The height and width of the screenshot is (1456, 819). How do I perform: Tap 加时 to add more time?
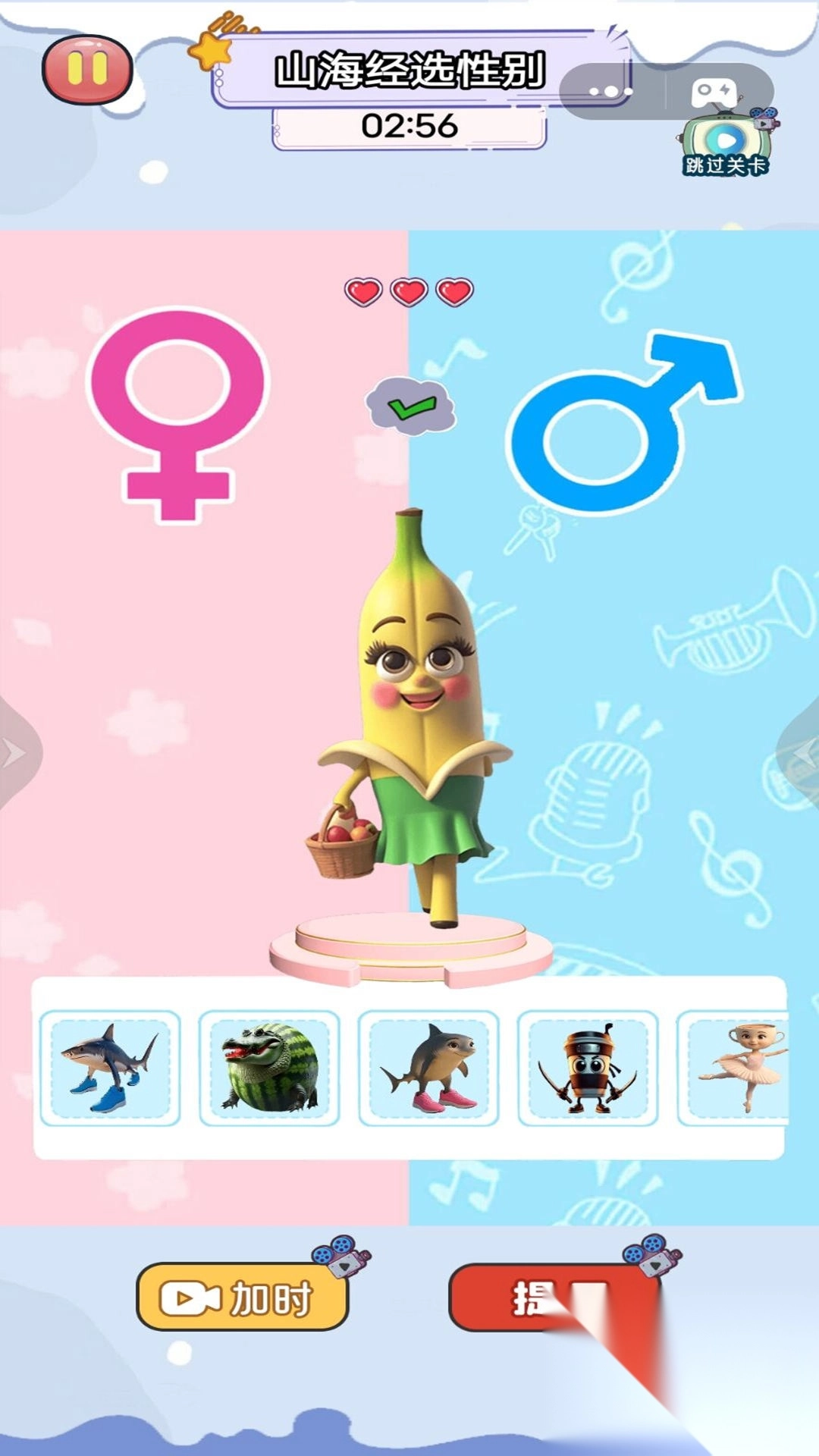[x=243, y=1298]
